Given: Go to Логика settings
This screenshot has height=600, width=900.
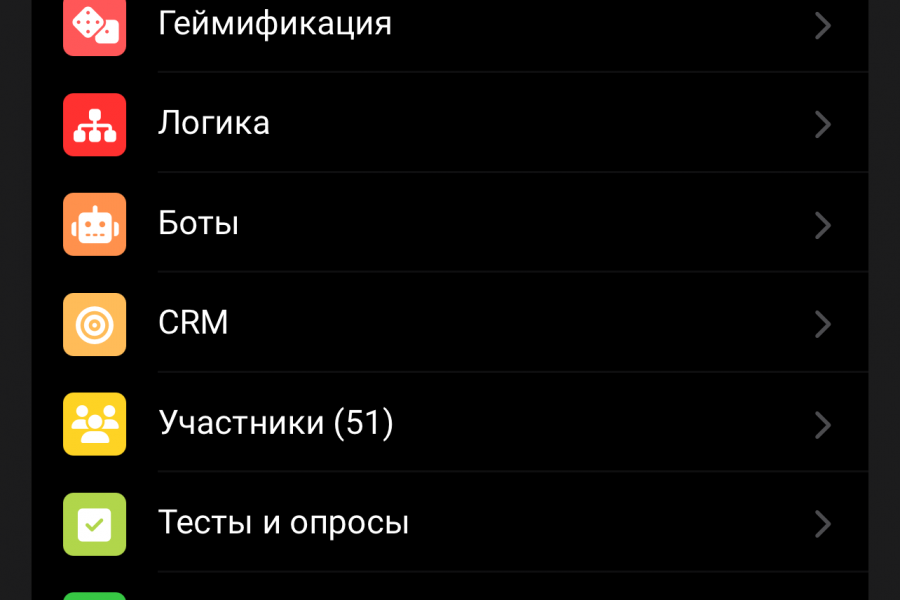Looking at the screenshot, I should point(214,124).
